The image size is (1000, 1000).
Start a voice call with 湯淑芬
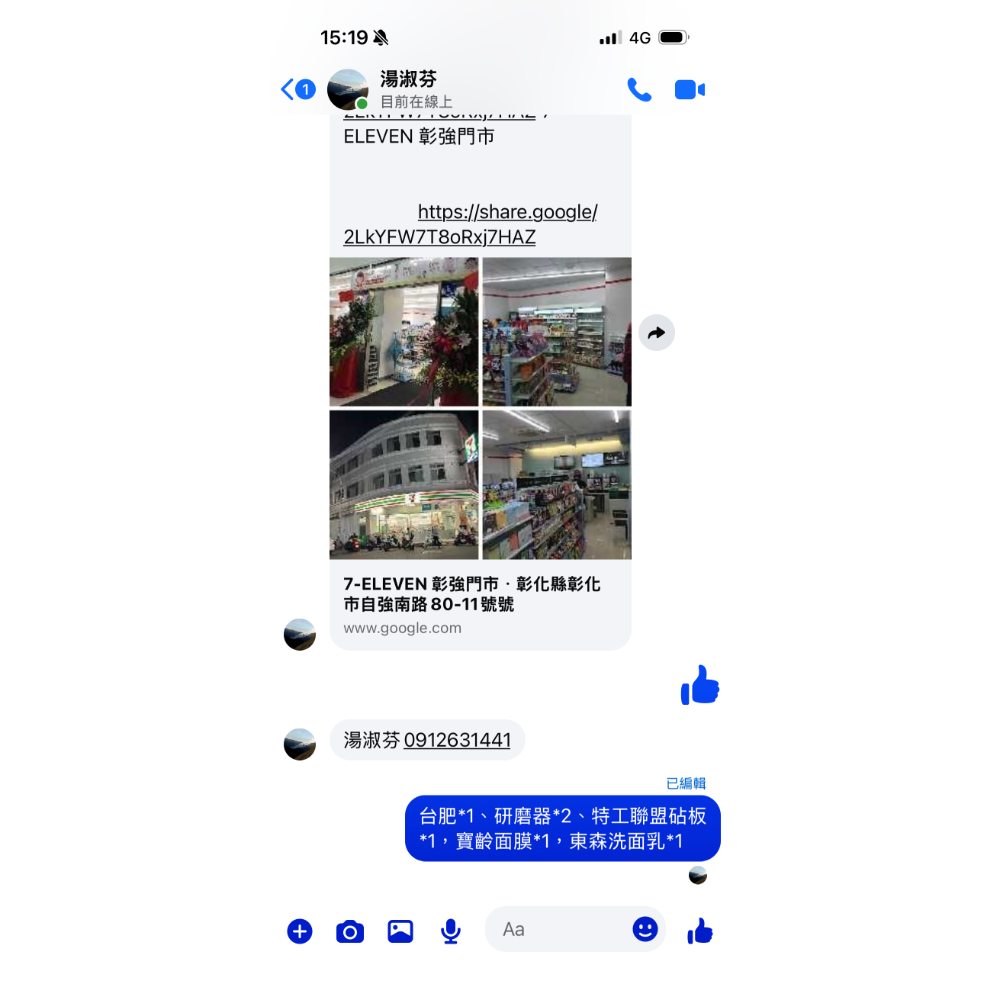(x=639, y=90)
